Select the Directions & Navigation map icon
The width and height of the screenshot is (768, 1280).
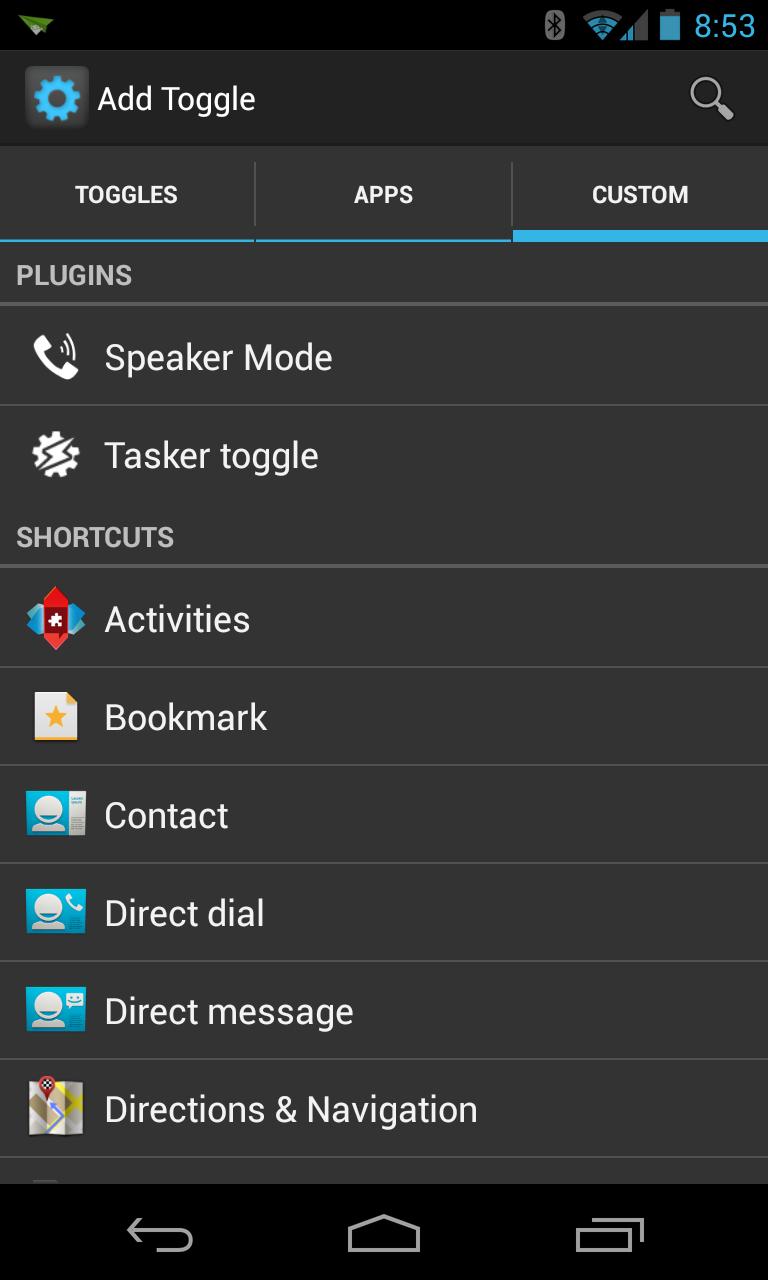[56, 1107]
